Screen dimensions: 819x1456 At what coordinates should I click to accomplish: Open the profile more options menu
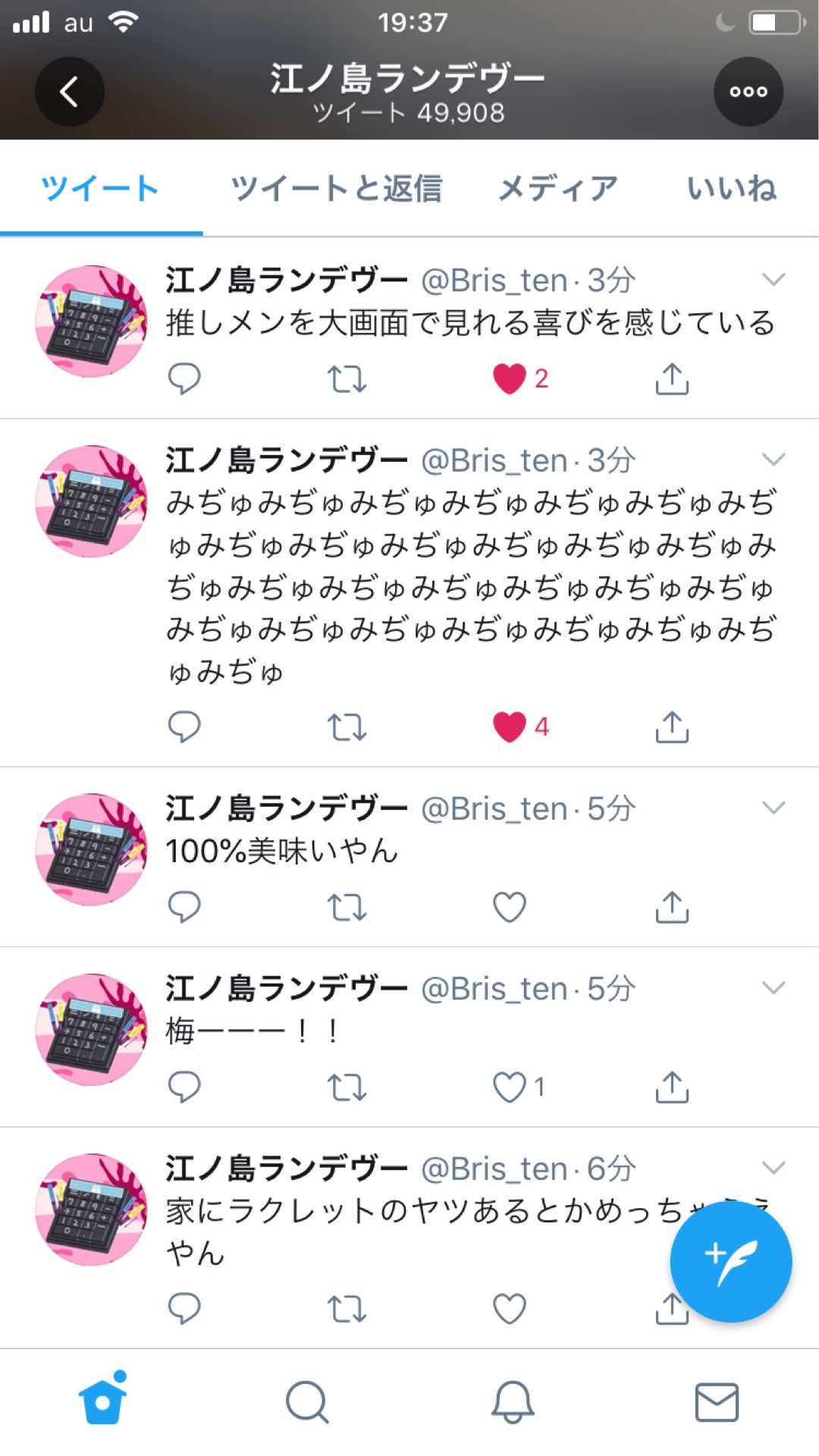(748, 90)
